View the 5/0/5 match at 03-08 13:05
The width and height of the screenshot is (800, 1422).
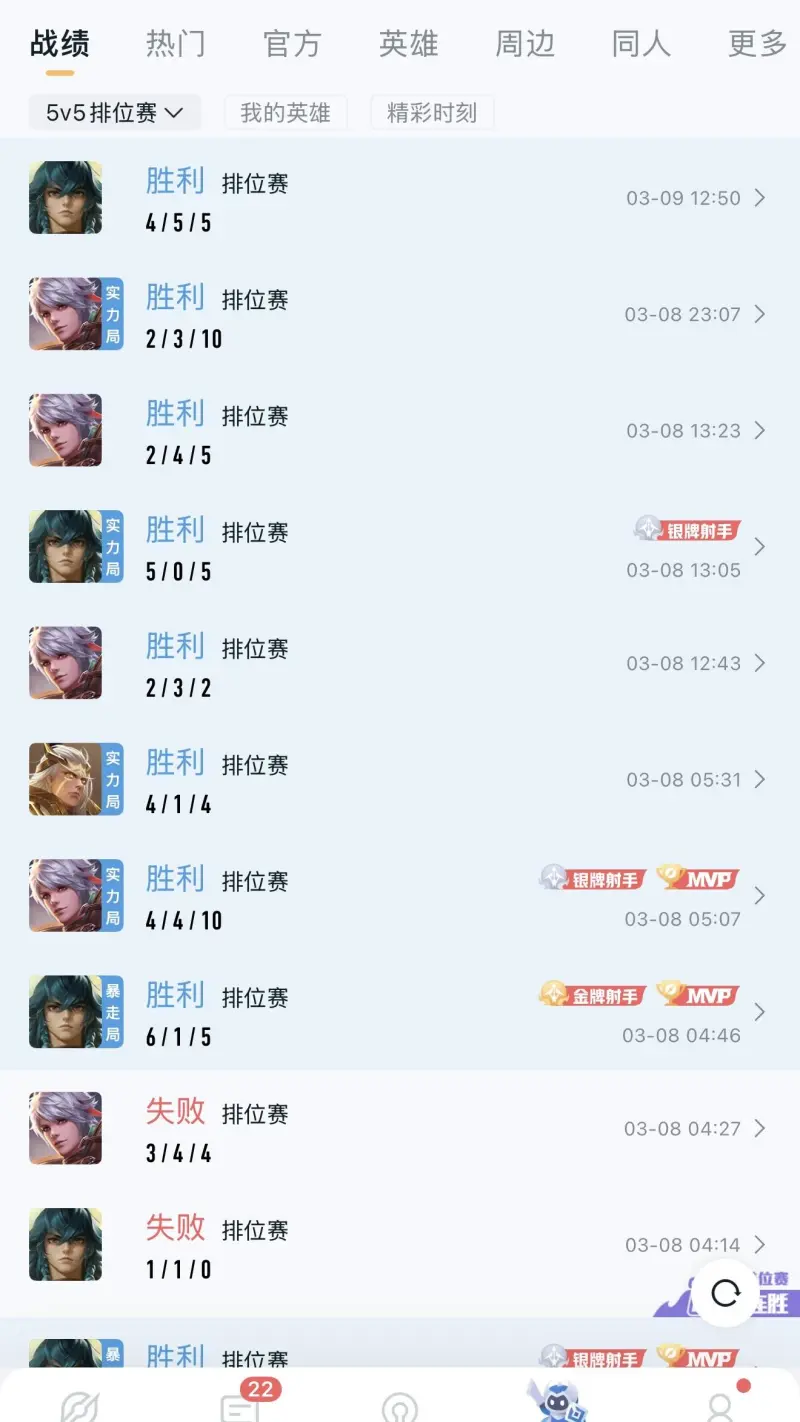pos(400,547)
